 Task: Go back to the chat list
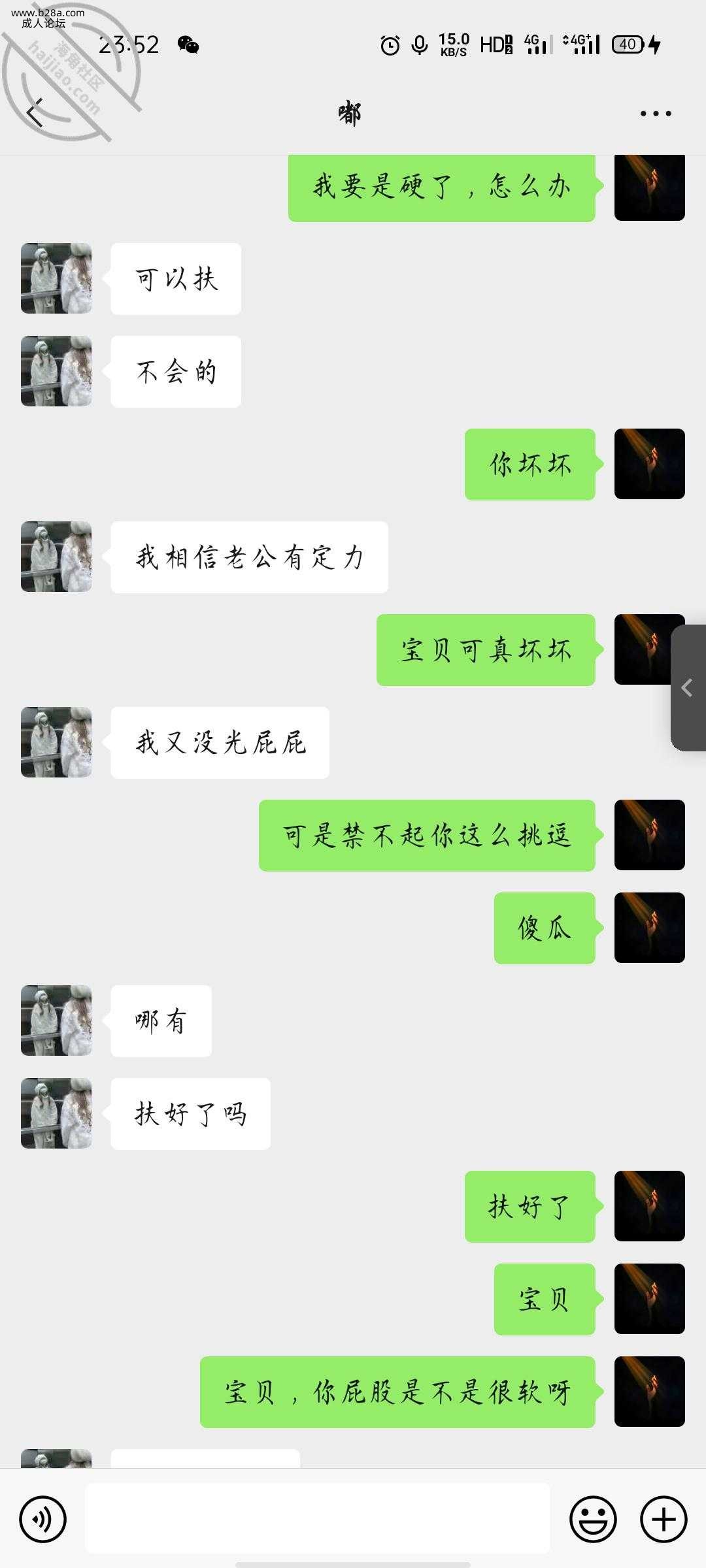tap(35, 113)
